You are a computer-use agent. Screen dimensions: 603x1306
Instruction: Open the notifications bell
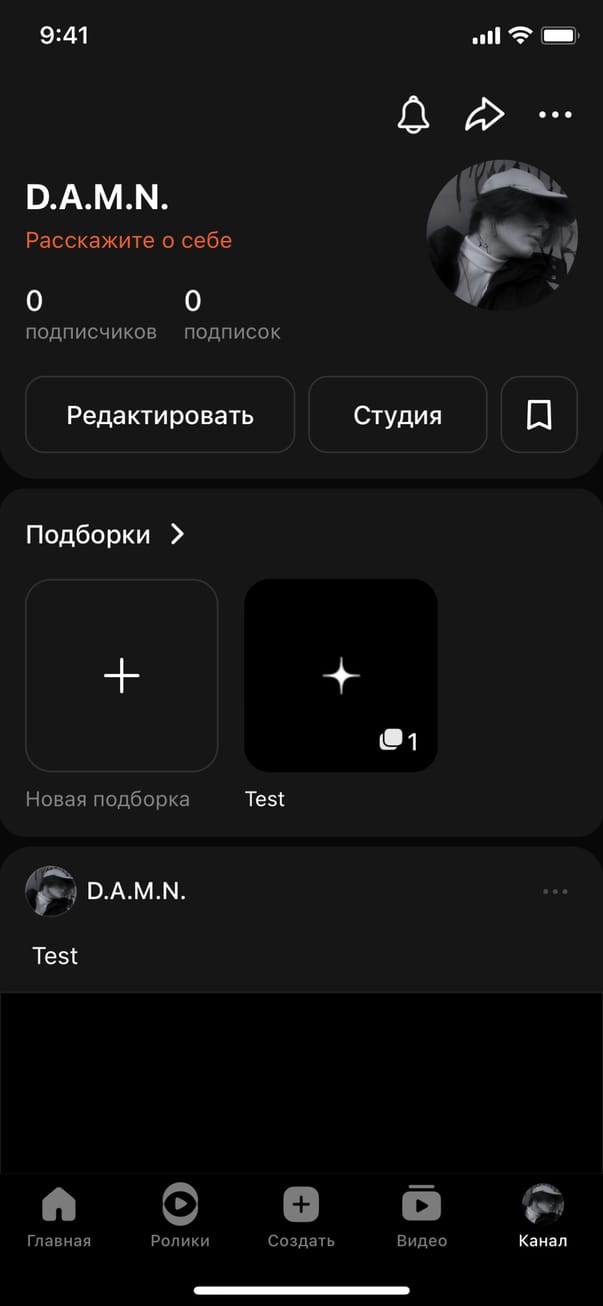[413, 115]
